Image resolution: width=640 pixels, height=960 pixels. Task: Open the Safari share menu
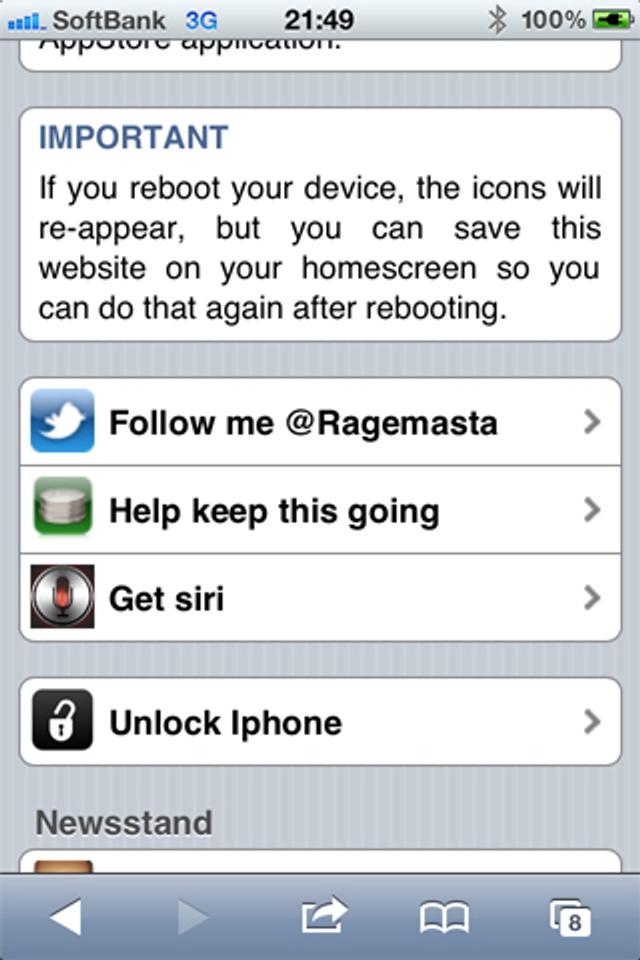(x=323, y=916)
